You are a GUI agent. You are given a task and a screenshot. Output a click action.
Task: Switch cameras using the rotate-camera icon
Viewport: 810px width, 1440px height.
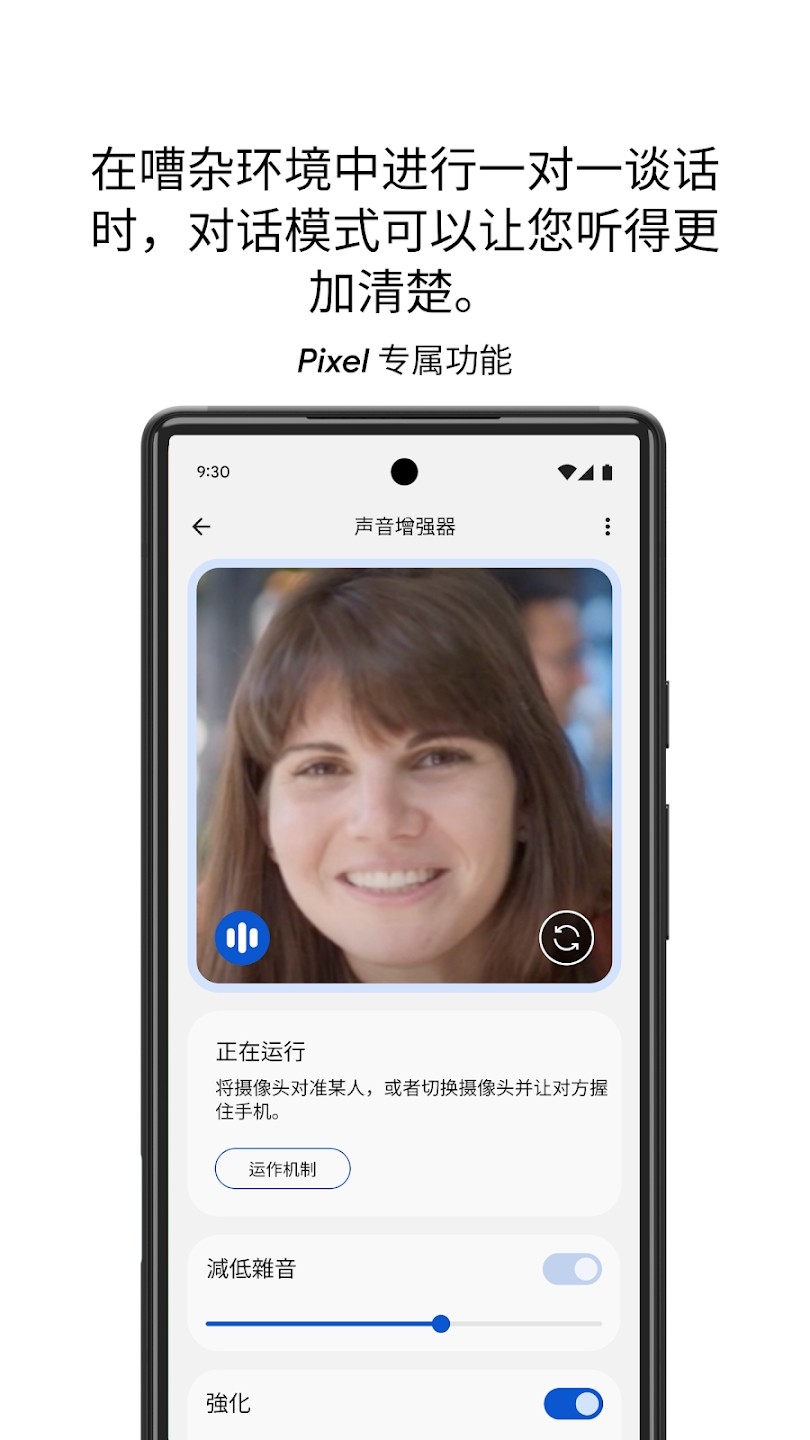(566, 937)
